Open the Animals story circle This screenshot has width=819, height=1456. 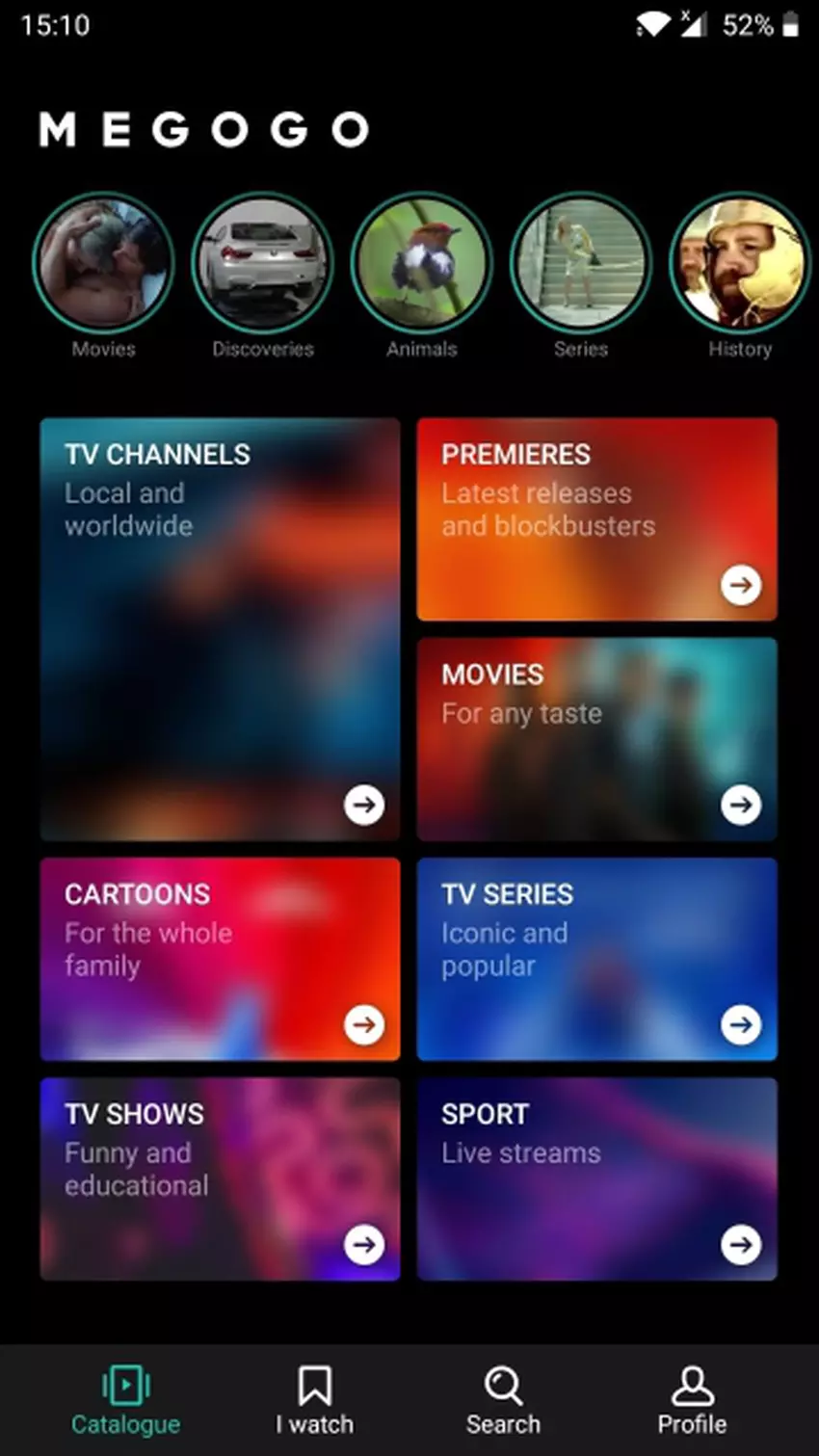(x=422, y=263)
